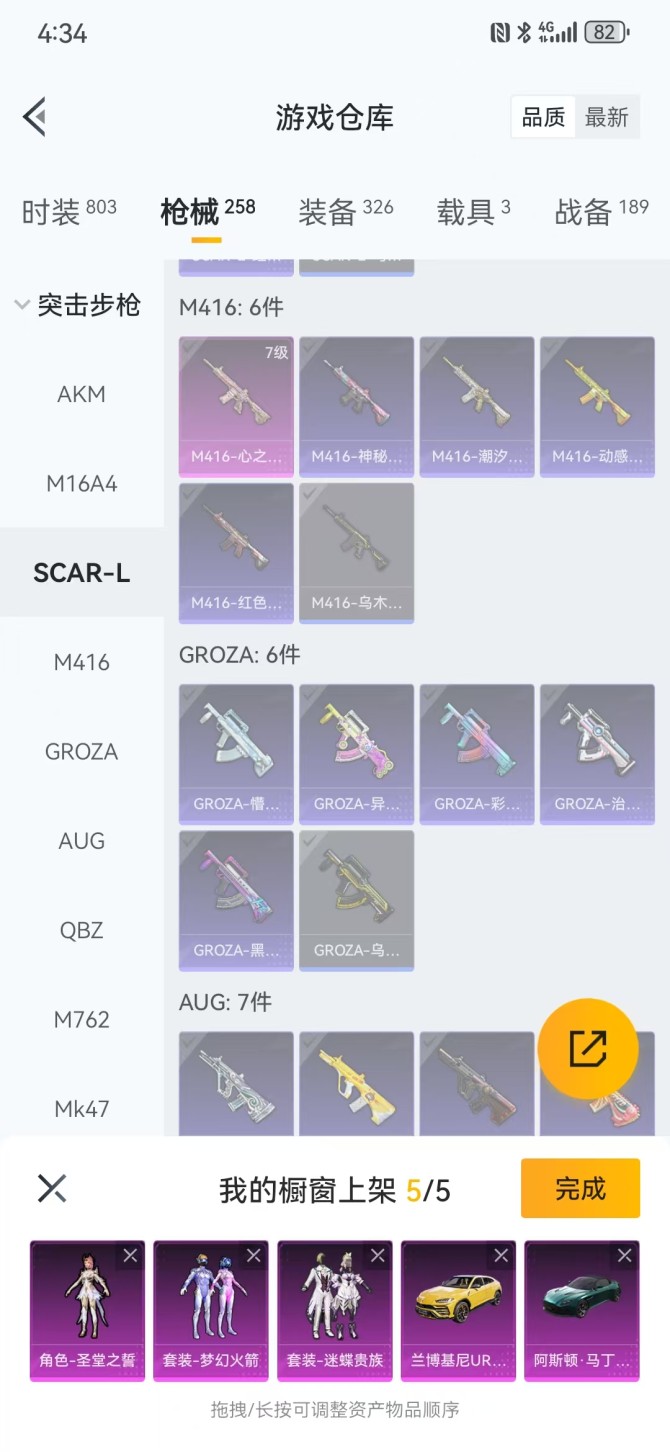This screenshot has height=1452, width=670.
Task: Switch to the 时装 tab
Action: pos(68,211)
